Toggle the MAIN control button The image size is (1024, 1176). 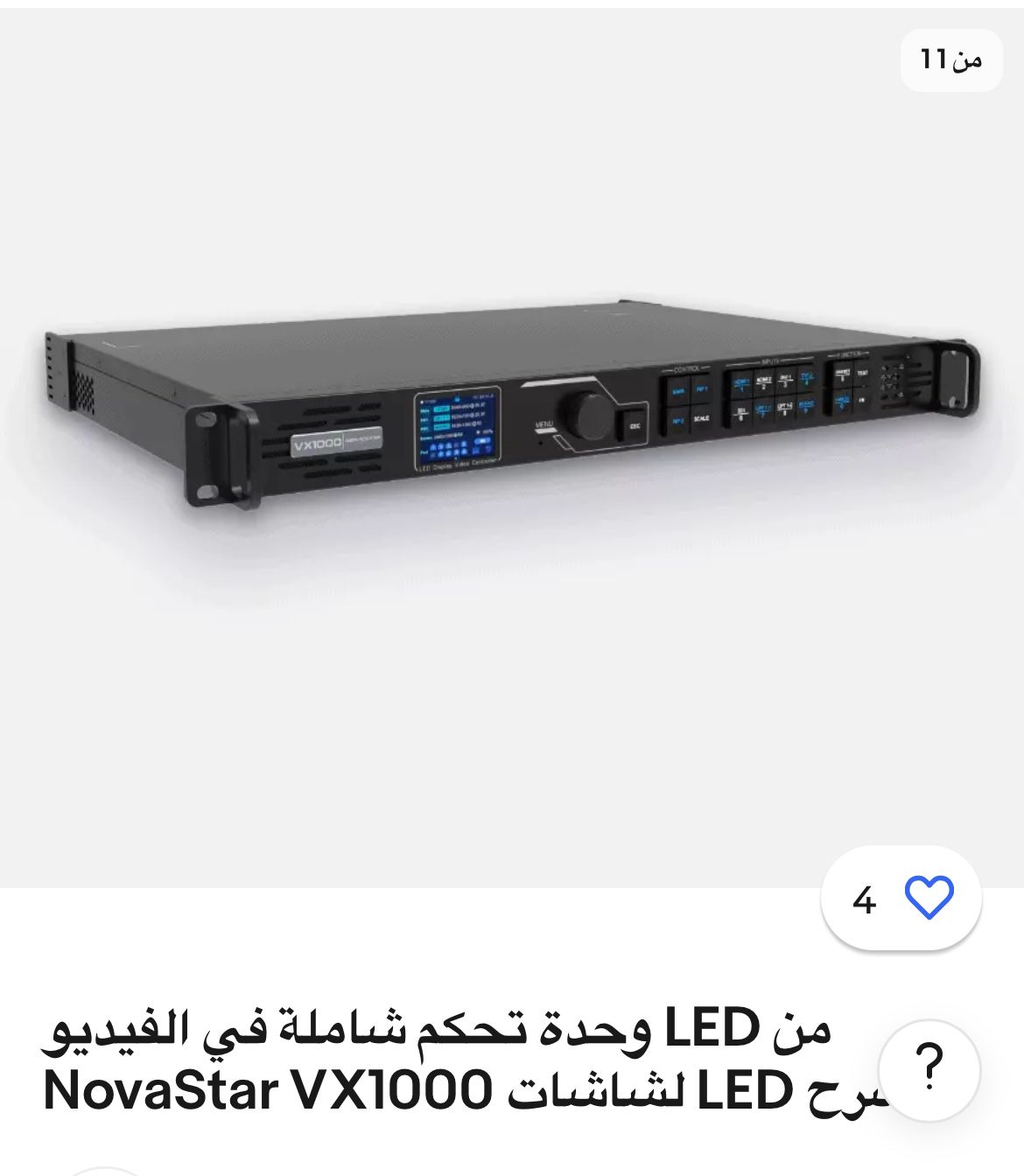click(x=678, y=390)
